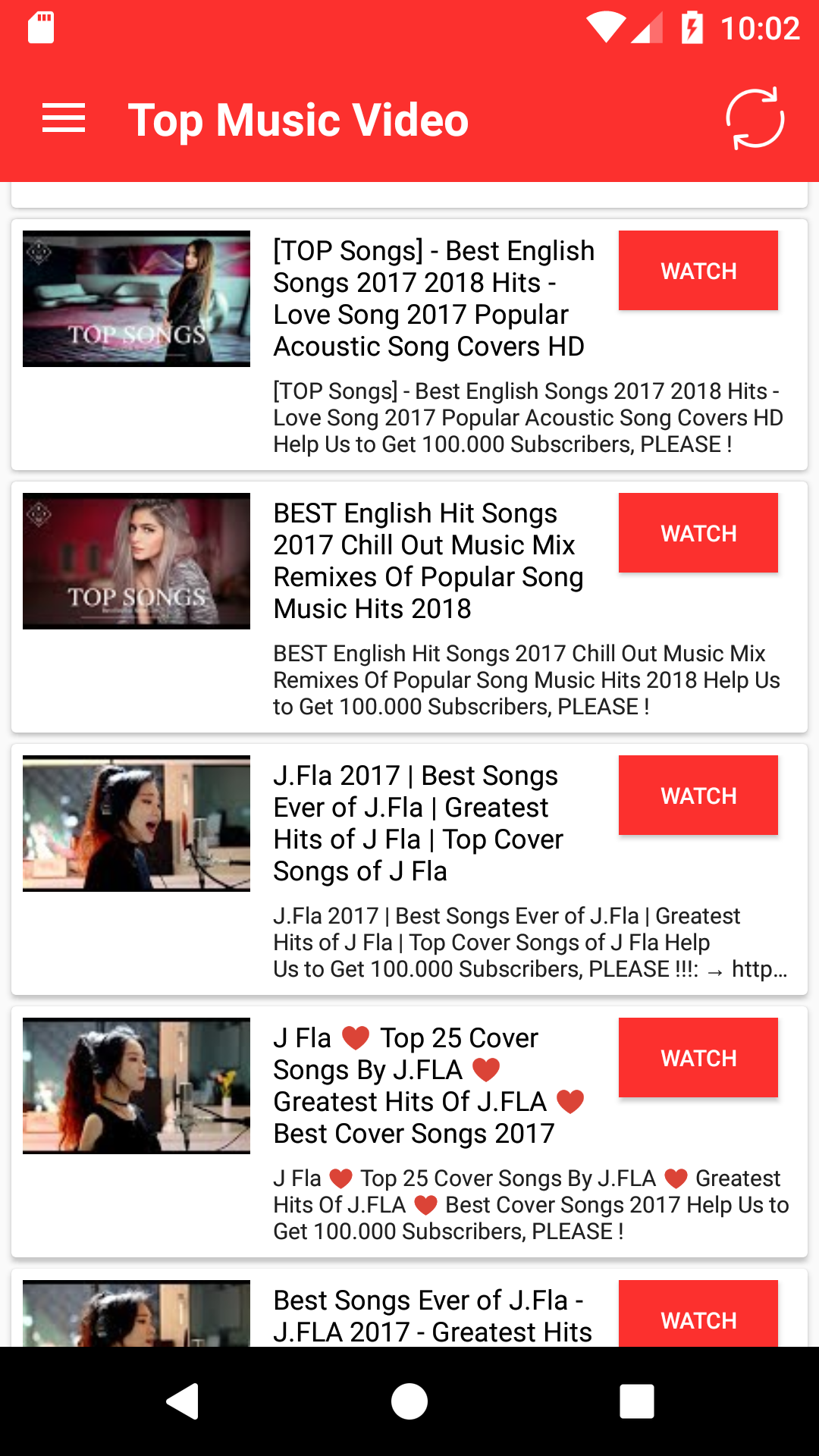The height and width of the screenshot is (1456, 819).
Task: Watch Best Songs Ever of J.Fla video
Action: [698, 1319]
